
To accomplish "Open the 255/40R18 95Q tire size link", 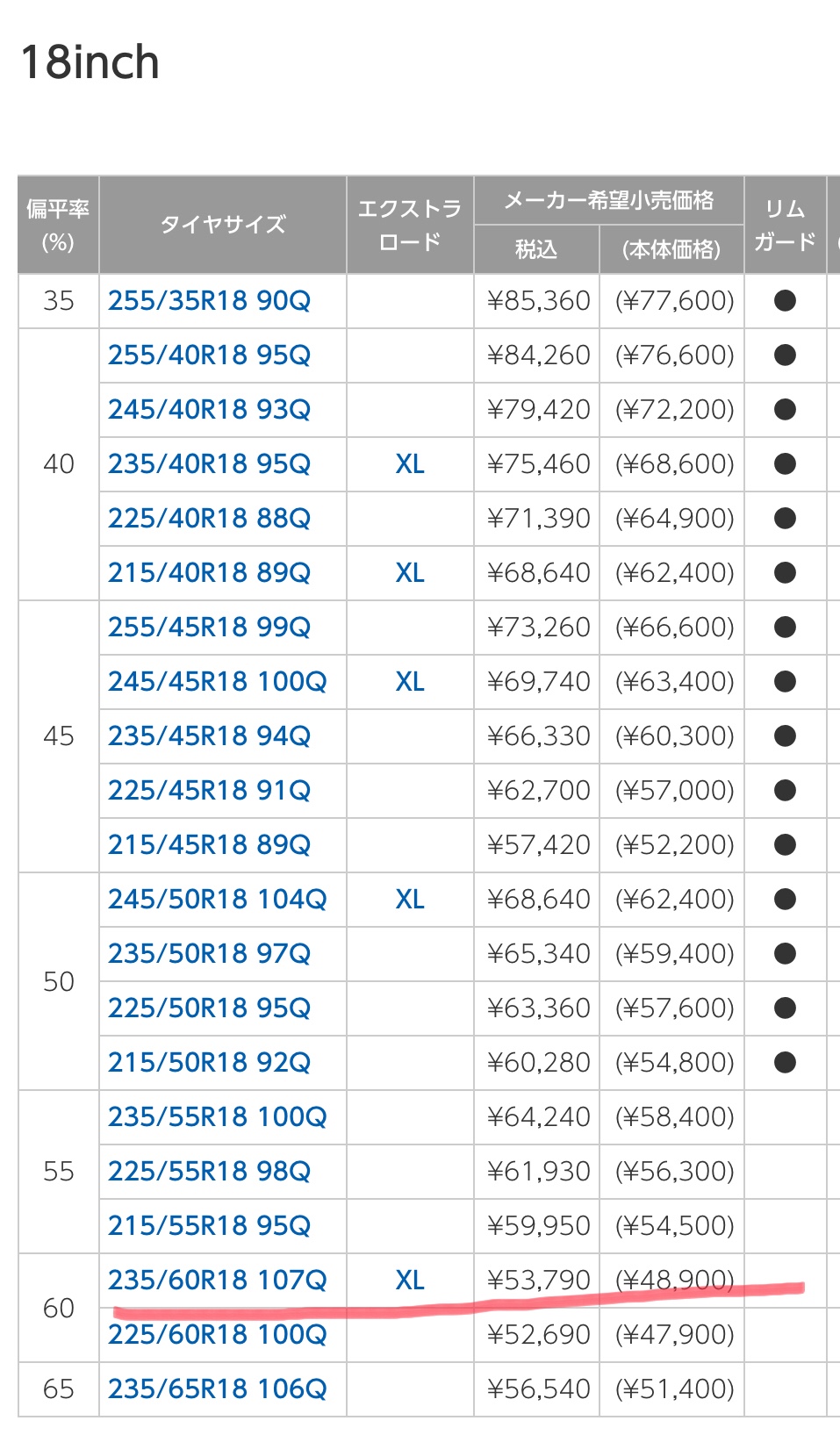I will 209,355.
